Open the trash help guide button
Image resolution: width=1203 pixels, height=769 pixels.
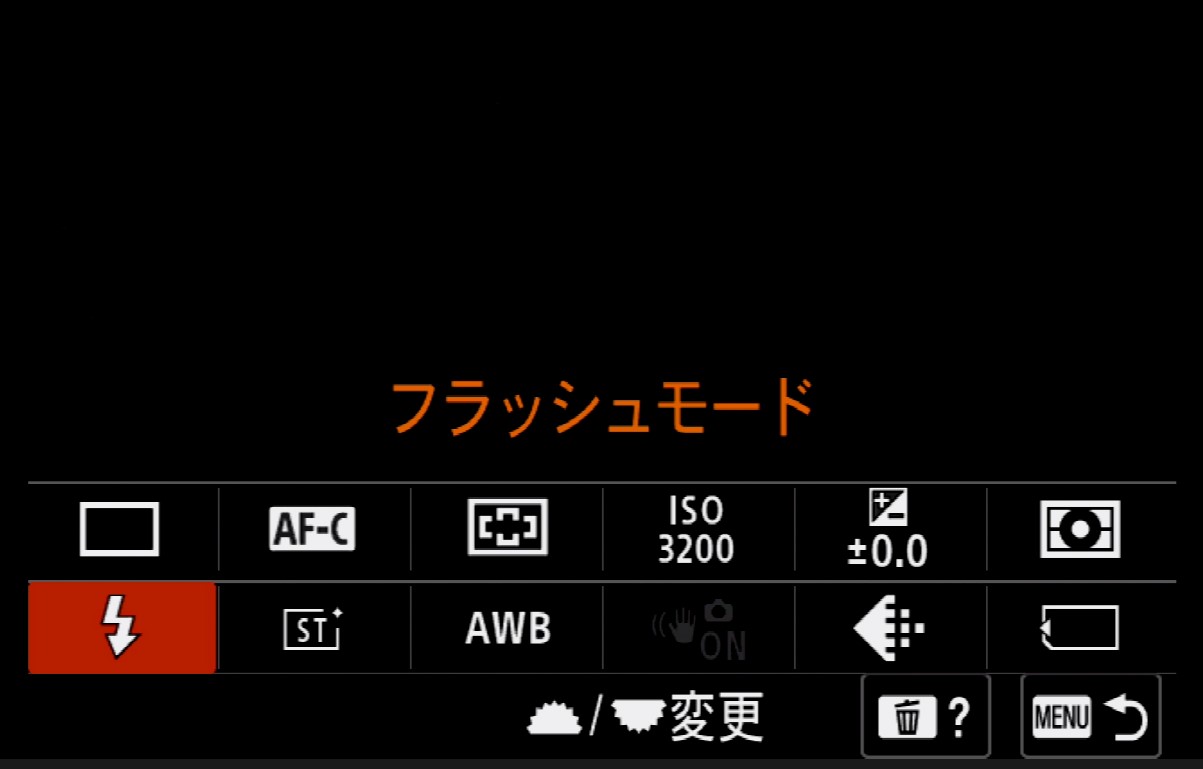[925, 715]
